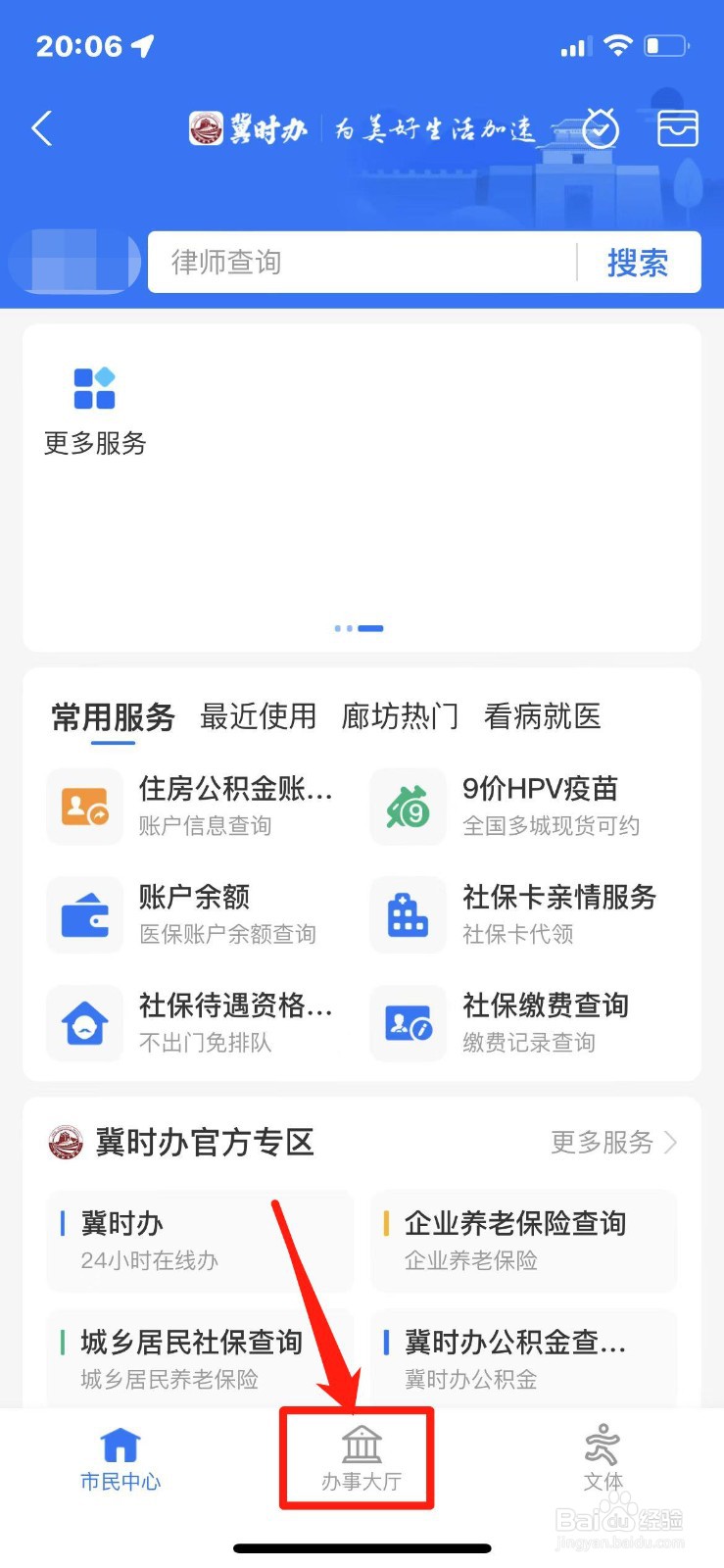Image resolution: width=724 pixels, height=1568 pixels.
Task: Select the 廊坊热门 tab
Action: pyautogui.click(x=400, y=716)
